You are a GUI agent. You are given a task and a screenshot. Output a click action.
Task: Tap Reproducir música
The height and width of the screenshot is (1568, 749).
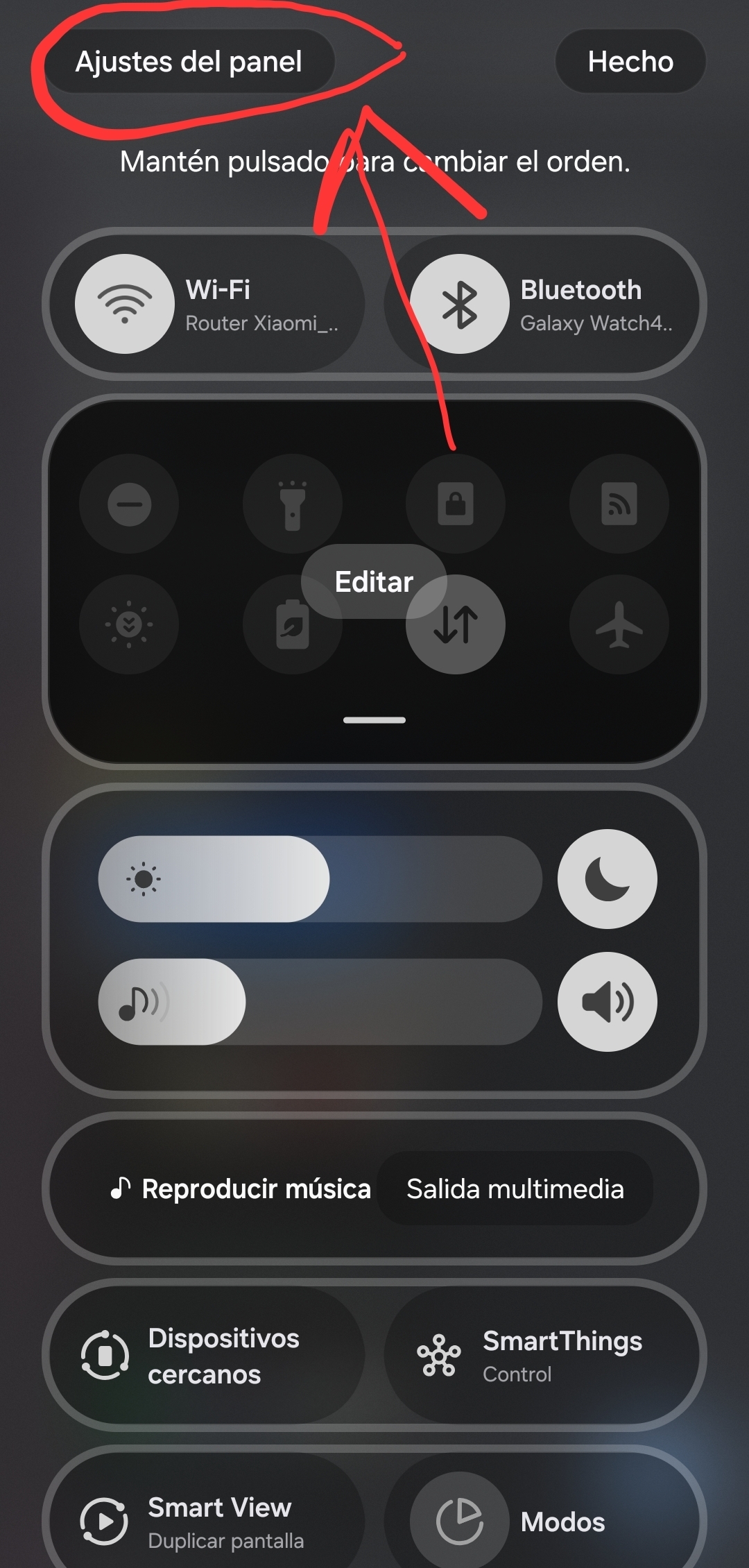(x=241, y=1188)
